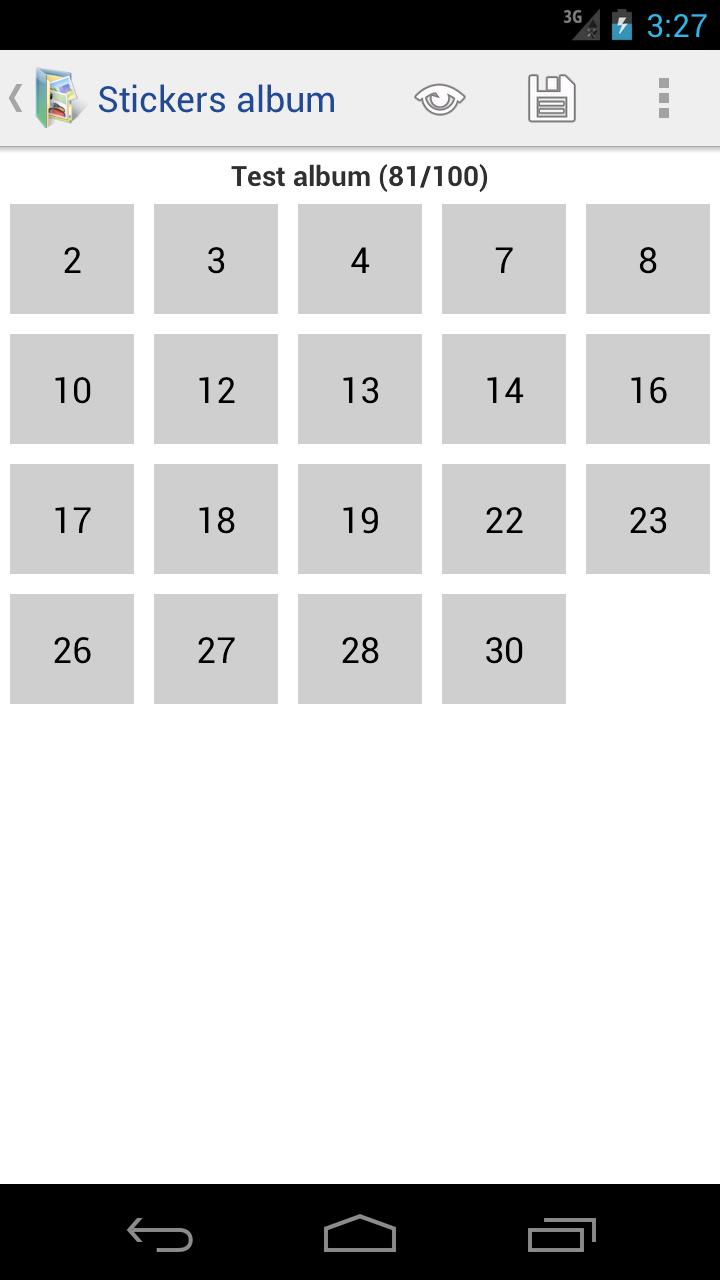This screenshot has height=1280, width=720.
Task: Pick sticker number 30
Action: 504,649
